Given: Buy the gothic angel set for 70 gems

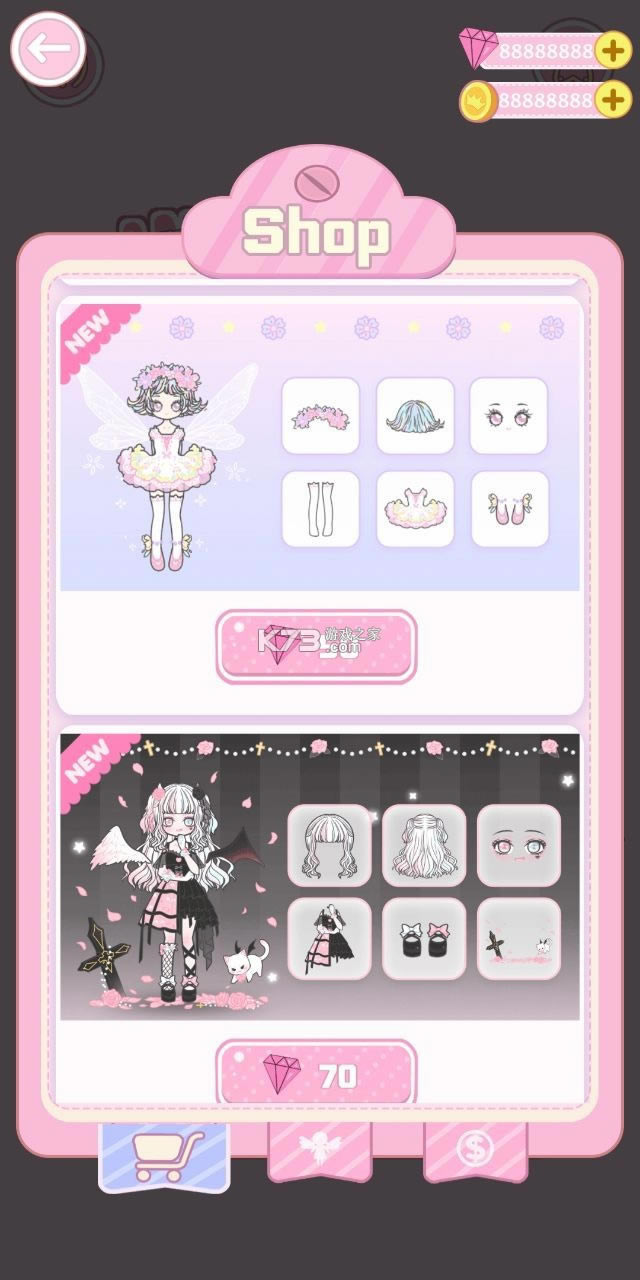Looking at the screenshot, I should coord(316,1075).
